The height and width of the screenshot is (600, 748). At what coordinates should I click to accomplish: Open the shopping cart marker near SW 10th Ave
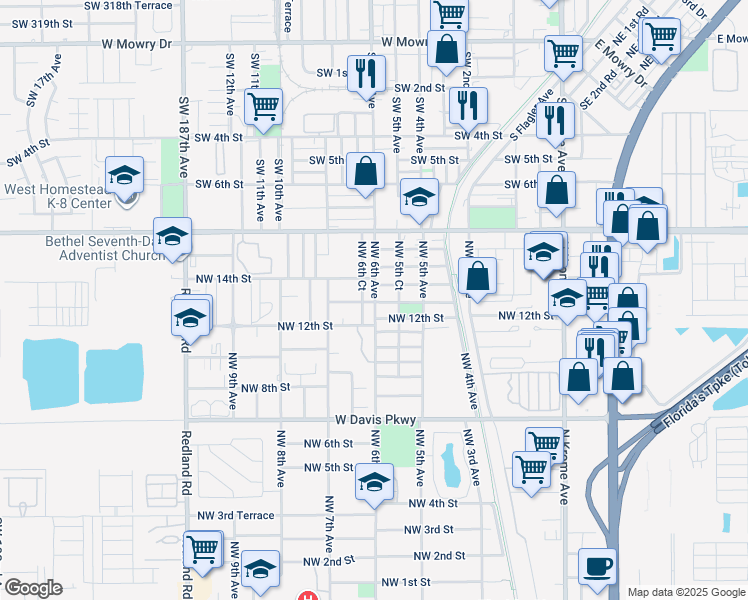coord(263,107)
